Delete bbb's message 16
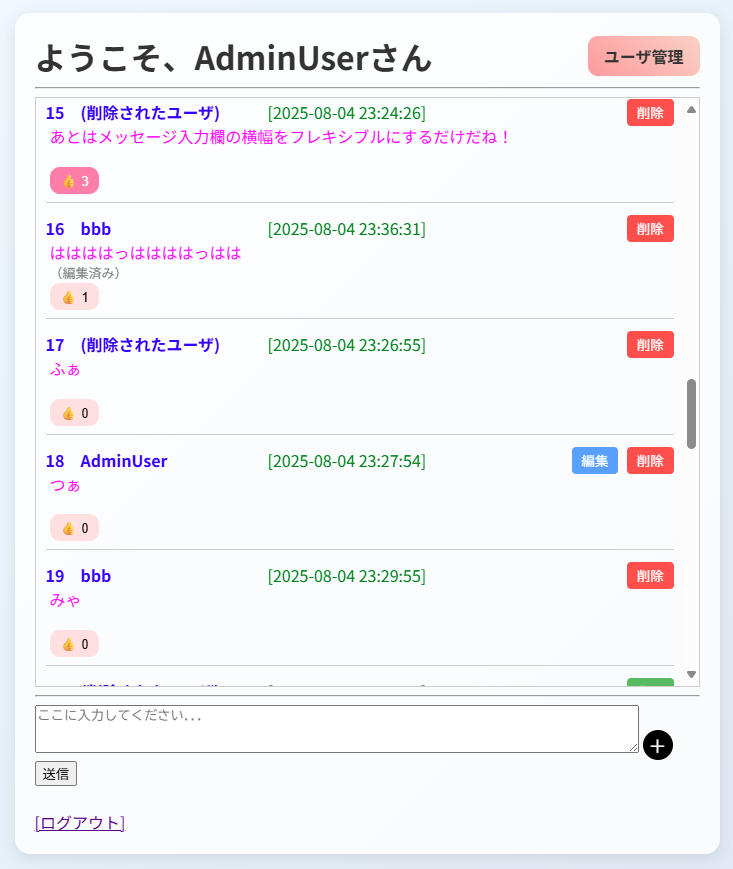The width and height of the screenshot is (733, 869). click(x=650, y=228)
